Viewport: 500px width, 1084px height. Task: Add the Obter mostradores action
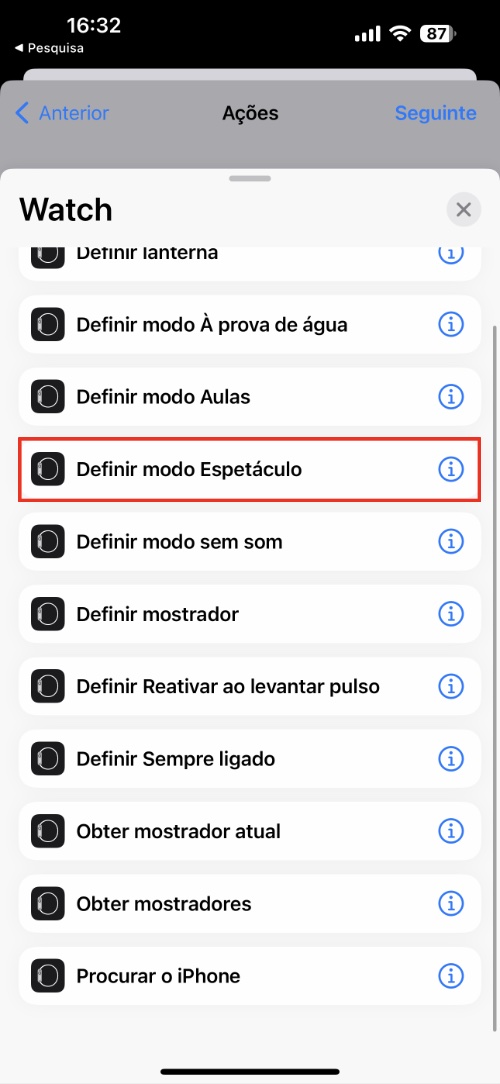coord(249,904)
